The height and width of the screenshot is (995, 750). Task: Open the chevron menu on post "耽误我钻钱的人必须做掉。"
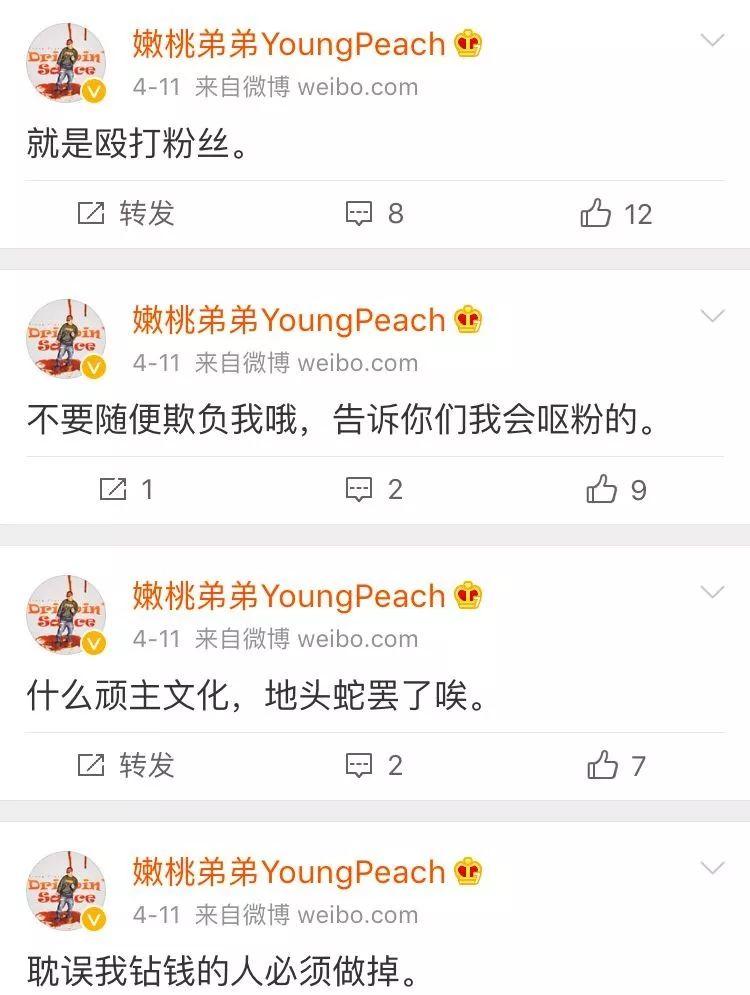click(x=712, y=869)
